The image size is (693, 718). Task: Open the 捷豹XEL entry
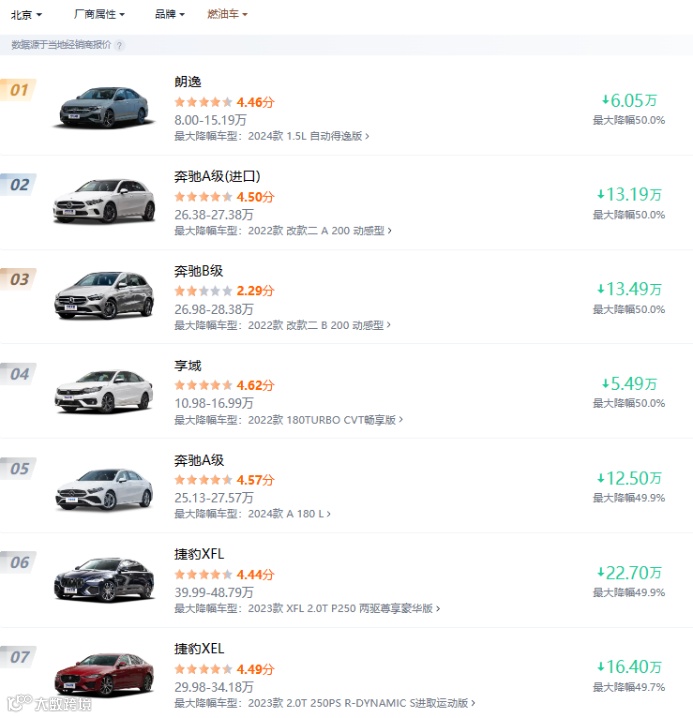click(199, 649)
